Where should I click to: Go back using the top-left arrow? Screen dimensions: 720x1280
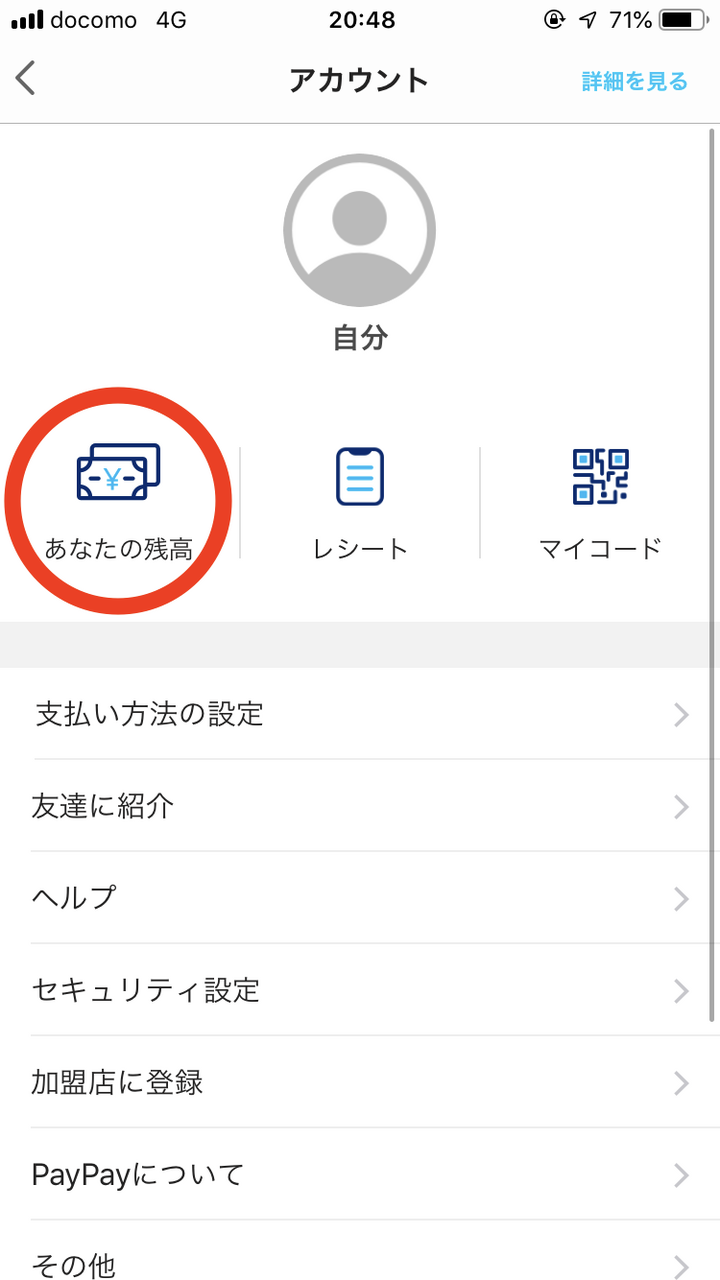click(26, 78)
